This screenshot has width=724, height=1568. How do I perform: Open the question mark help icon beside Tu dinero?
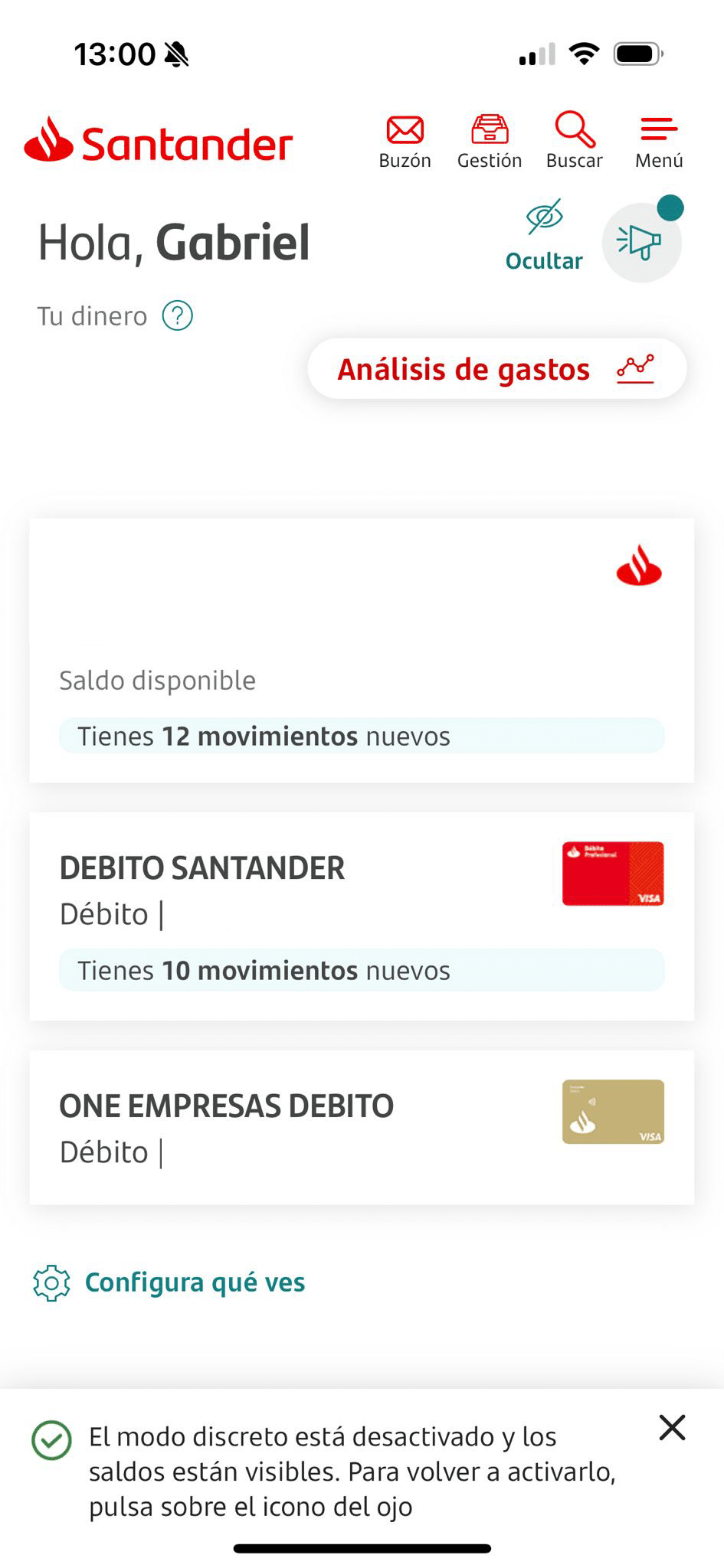click(177, 315)
